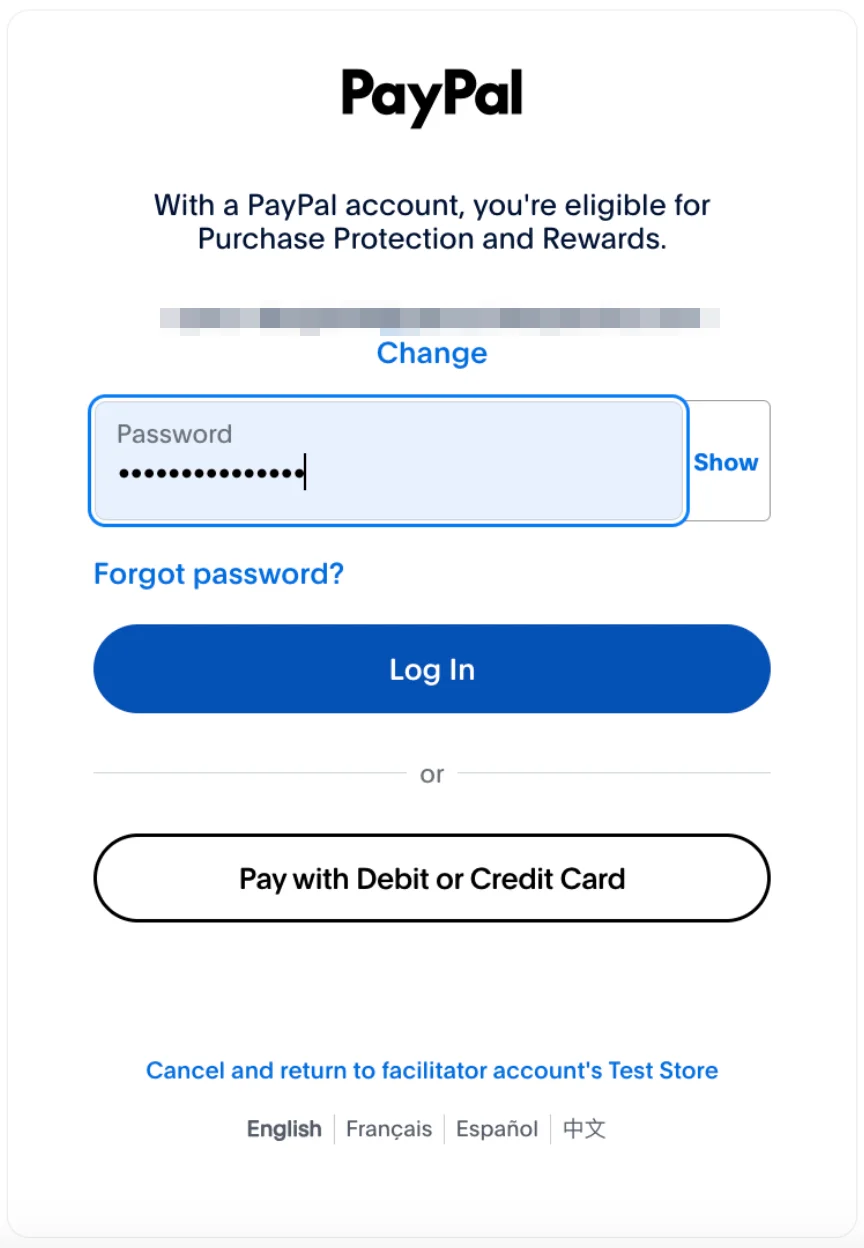
Task: Click Show next to the password field
Action: click(726, 461)
